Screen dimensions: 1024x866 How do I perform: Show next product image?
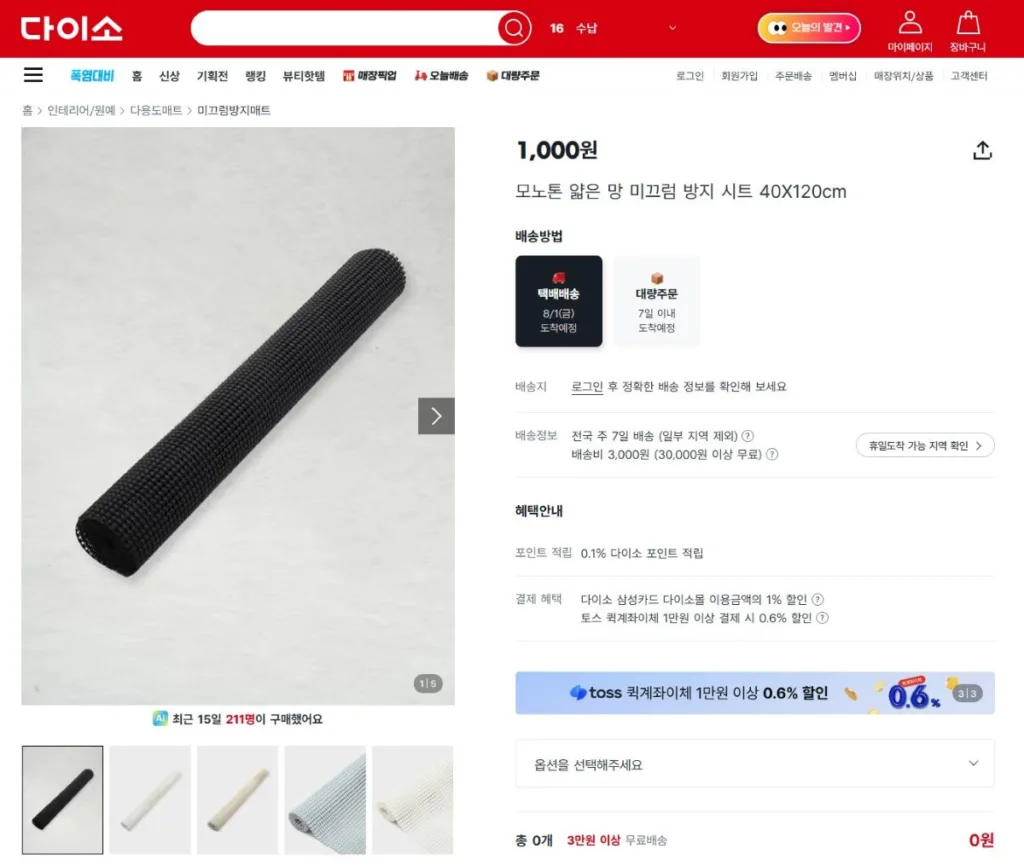[436, 416]
